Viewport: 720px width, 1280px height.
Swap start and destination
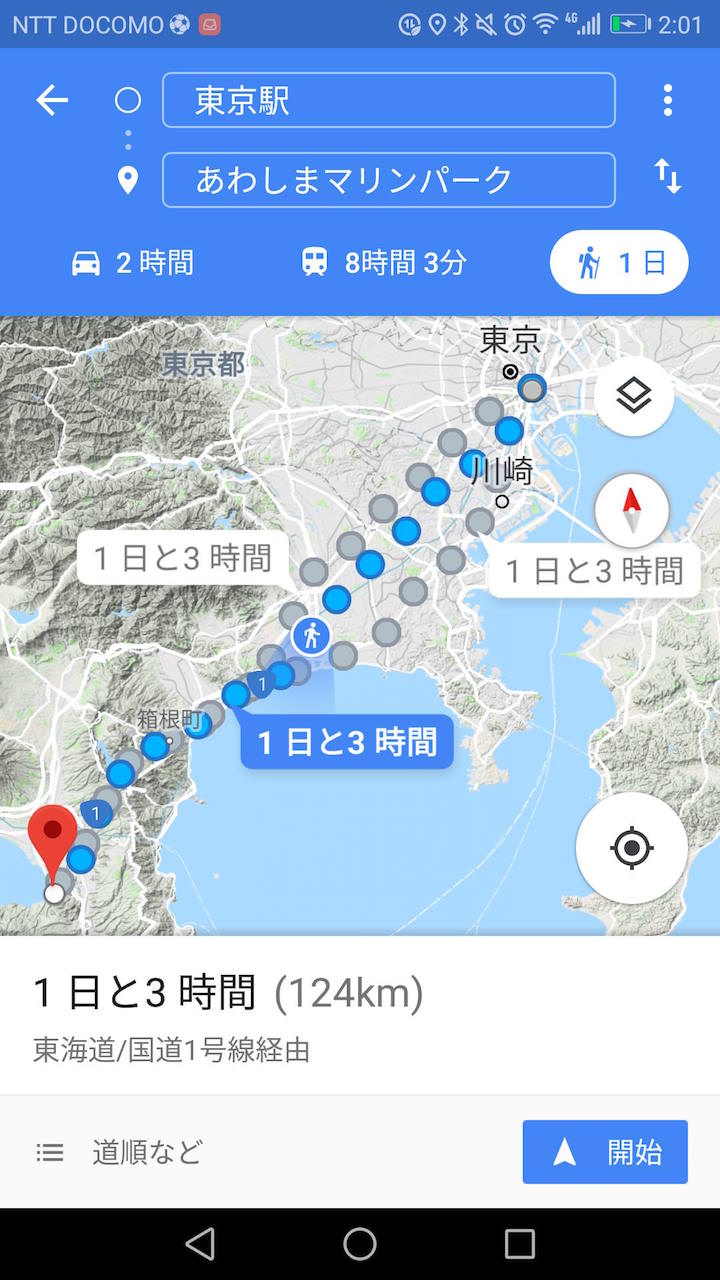(667, 177)
